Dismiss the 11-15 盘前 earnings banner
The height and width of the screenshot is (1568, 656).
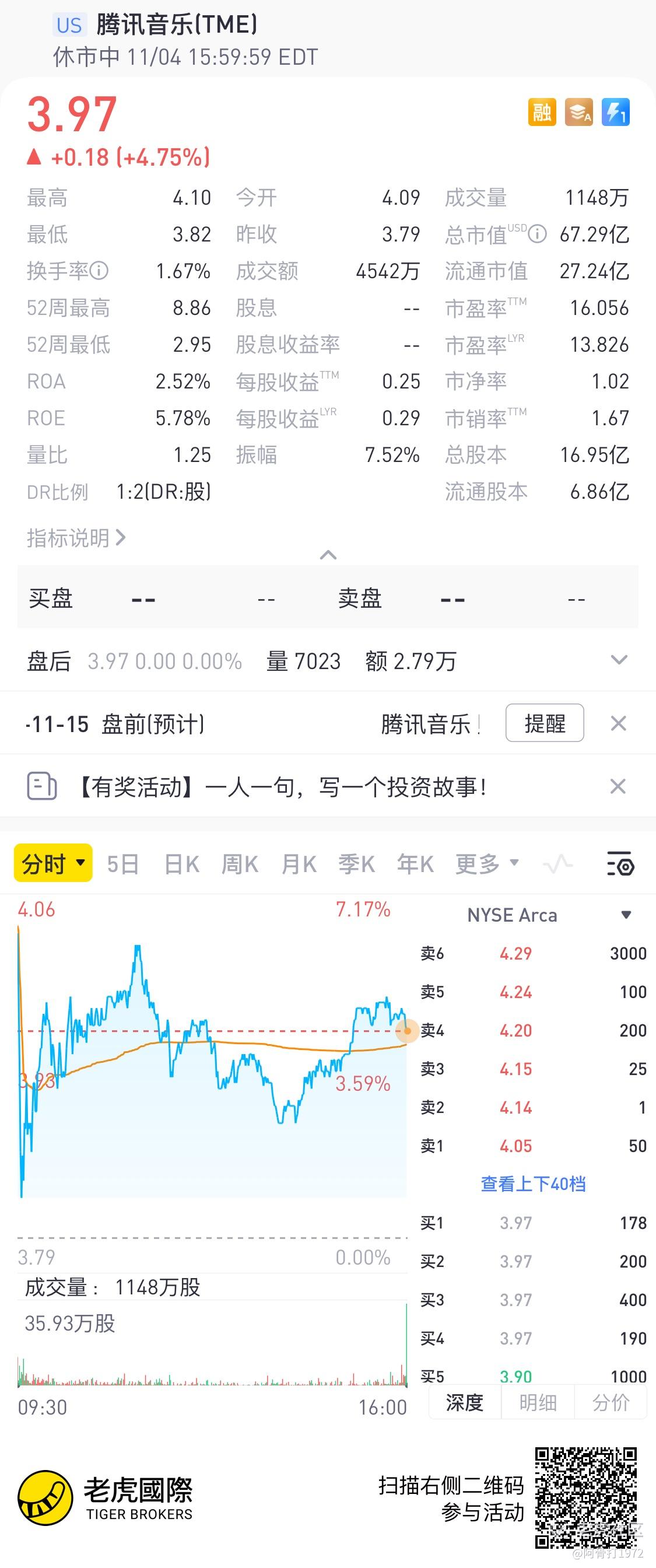click(618, 724)
